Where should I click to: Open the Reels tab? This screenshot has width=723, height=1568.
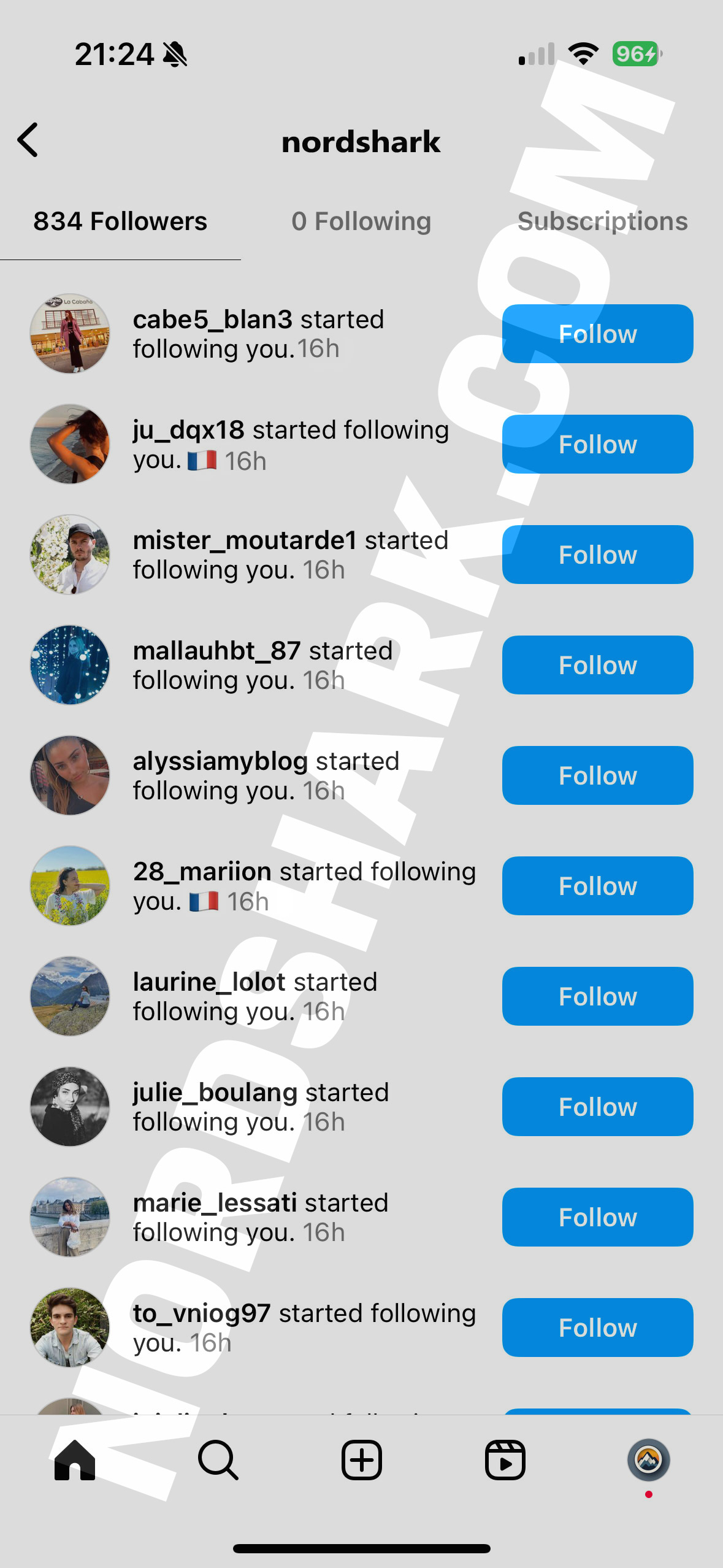click(x=505, y=1460)
